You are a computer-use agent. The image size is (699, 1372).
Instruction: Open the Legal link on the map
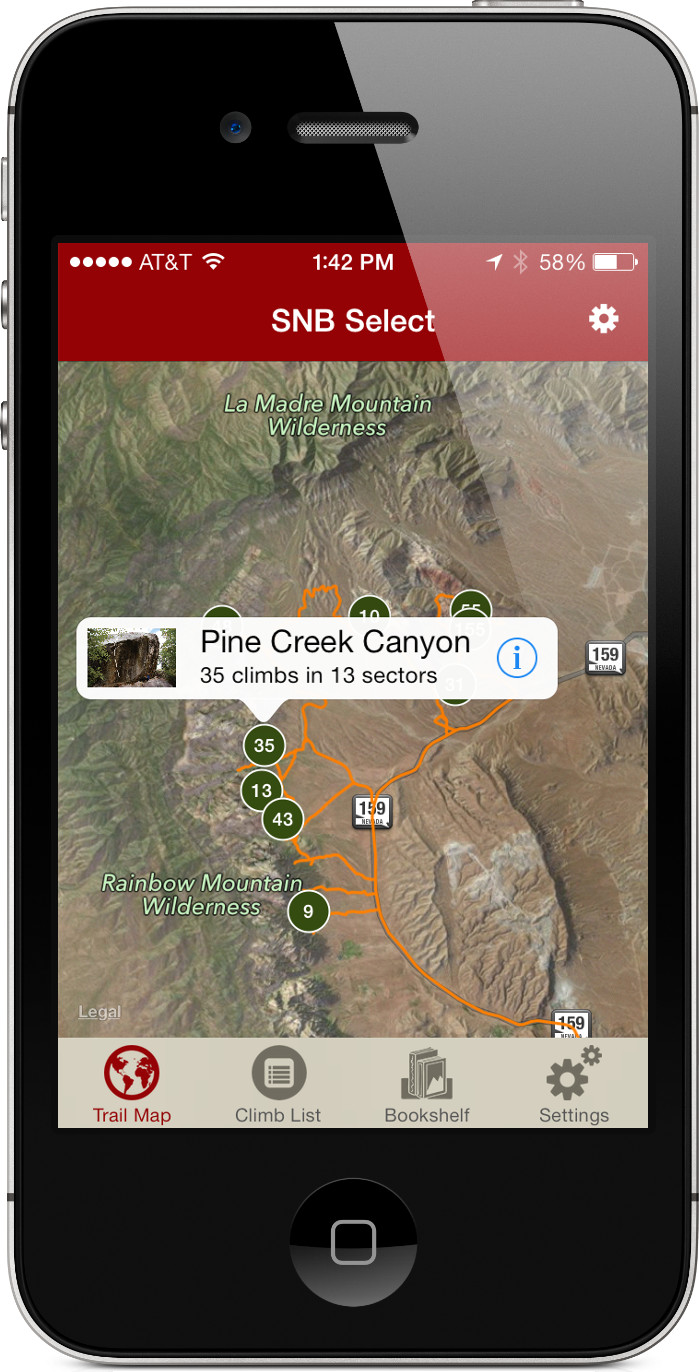coord(100,1012)
